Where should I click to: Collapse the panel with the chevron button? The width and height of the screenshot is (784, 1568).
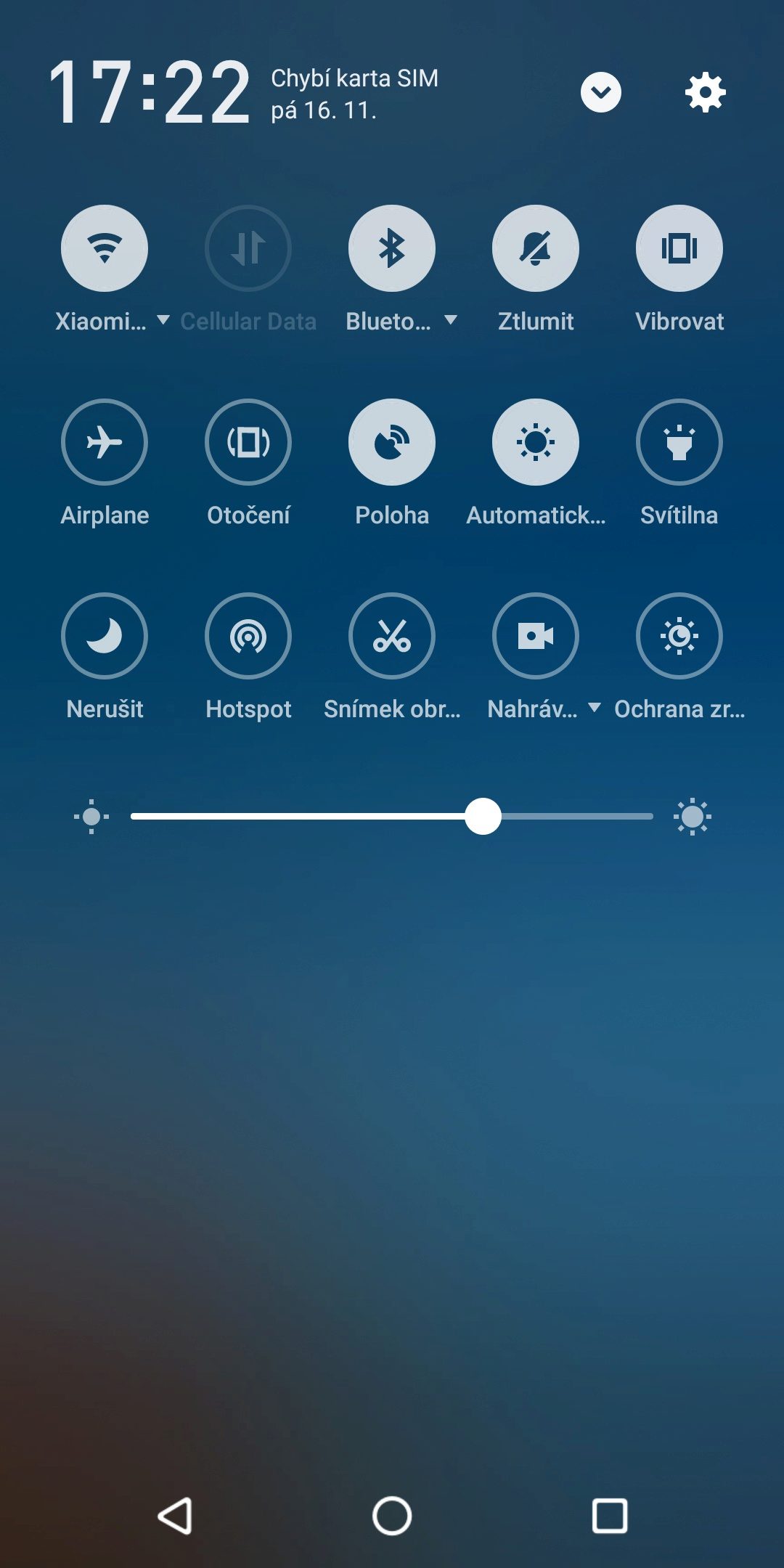601,92
